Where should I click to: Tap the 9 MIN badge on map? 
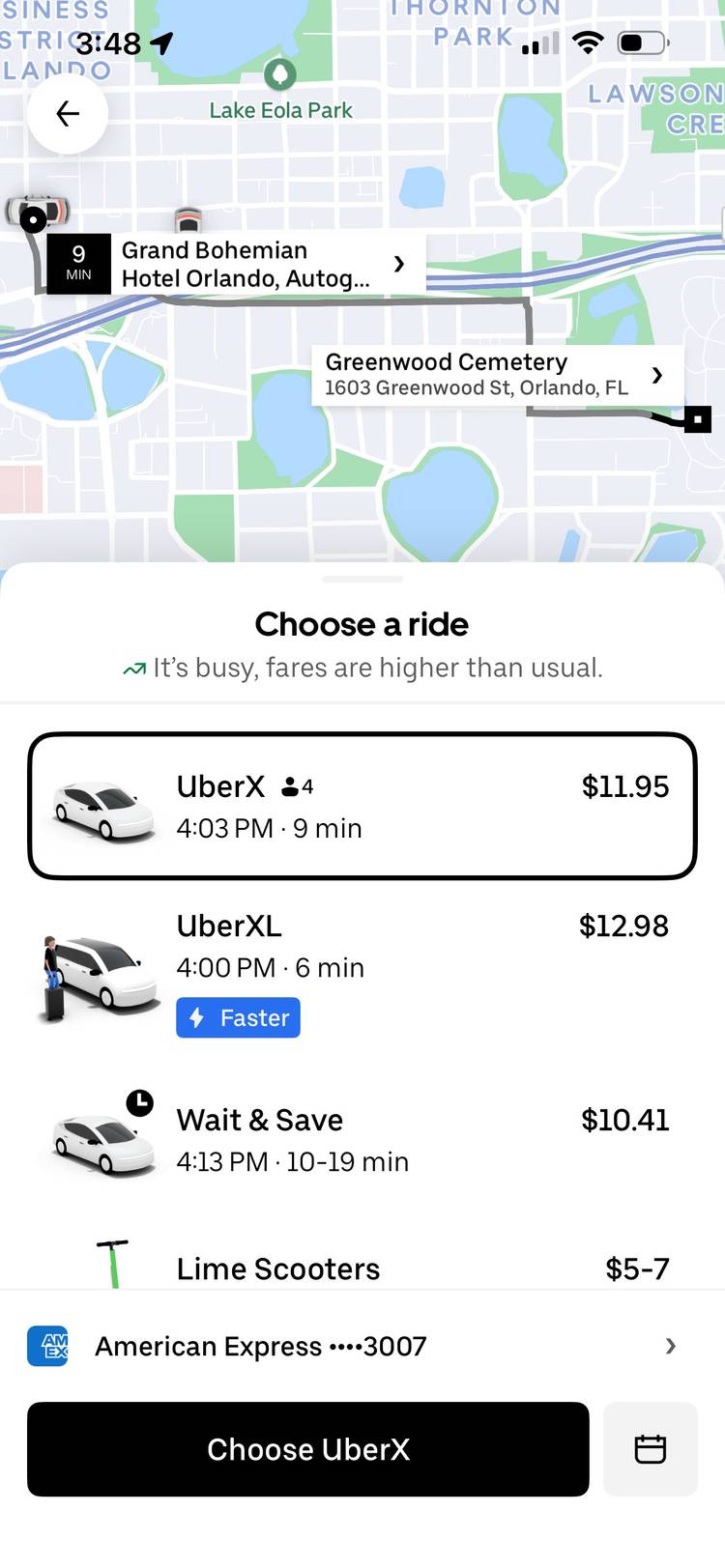[77, 262]
